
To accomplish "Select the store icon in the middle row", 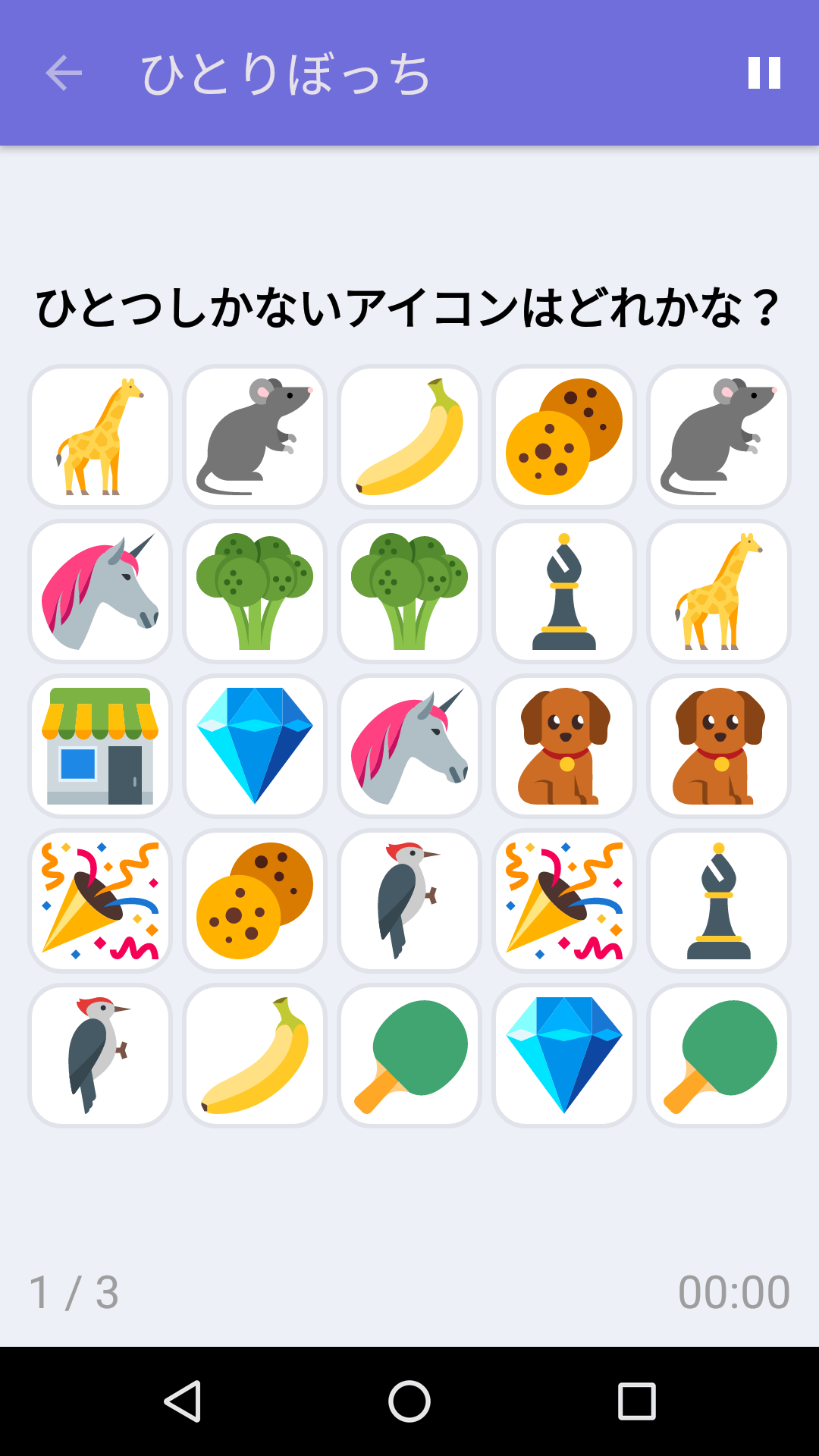I will click(x=99, y=745).
